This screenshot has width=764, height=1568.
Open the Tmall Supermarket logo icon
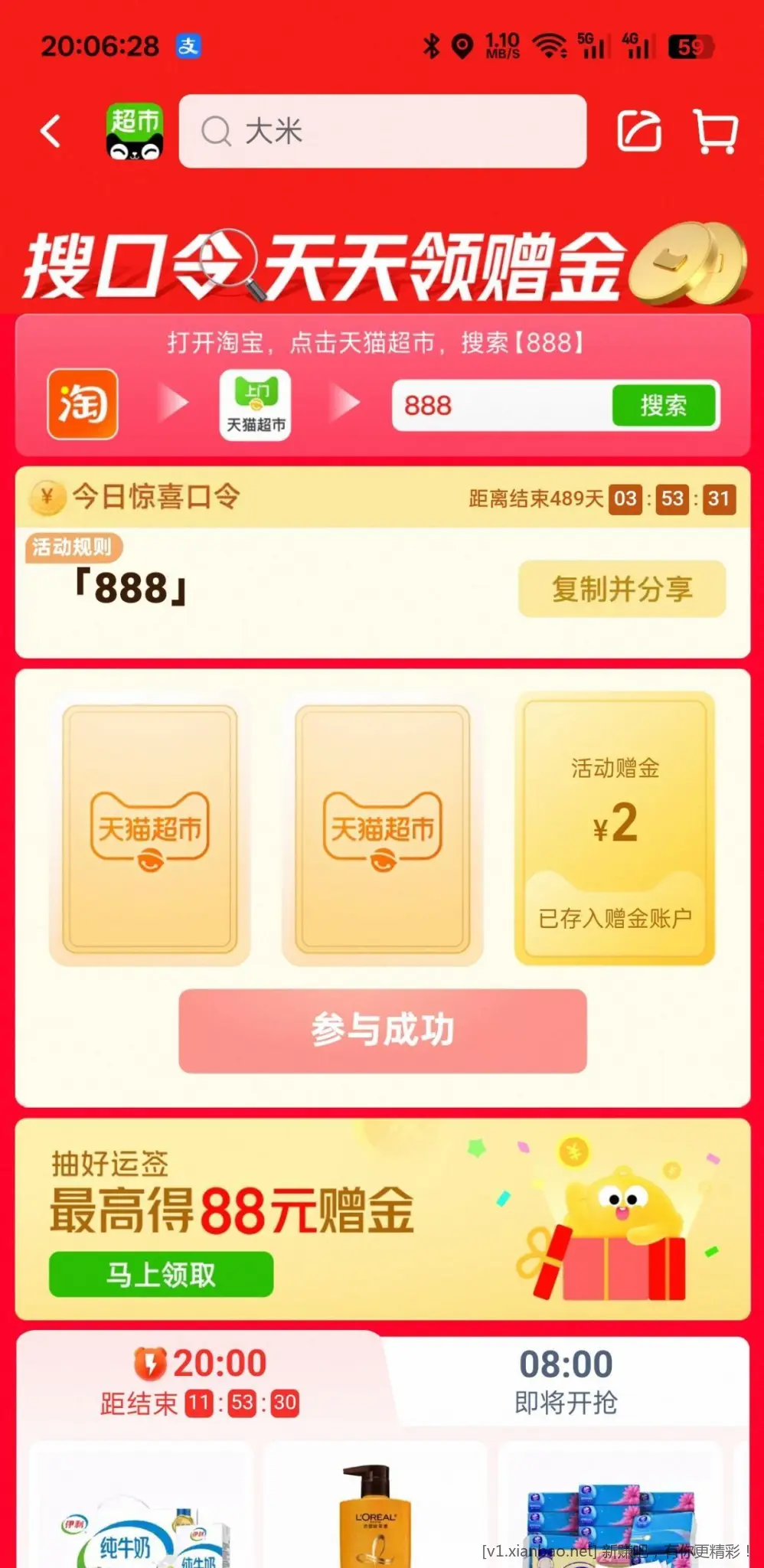(134, 131)
